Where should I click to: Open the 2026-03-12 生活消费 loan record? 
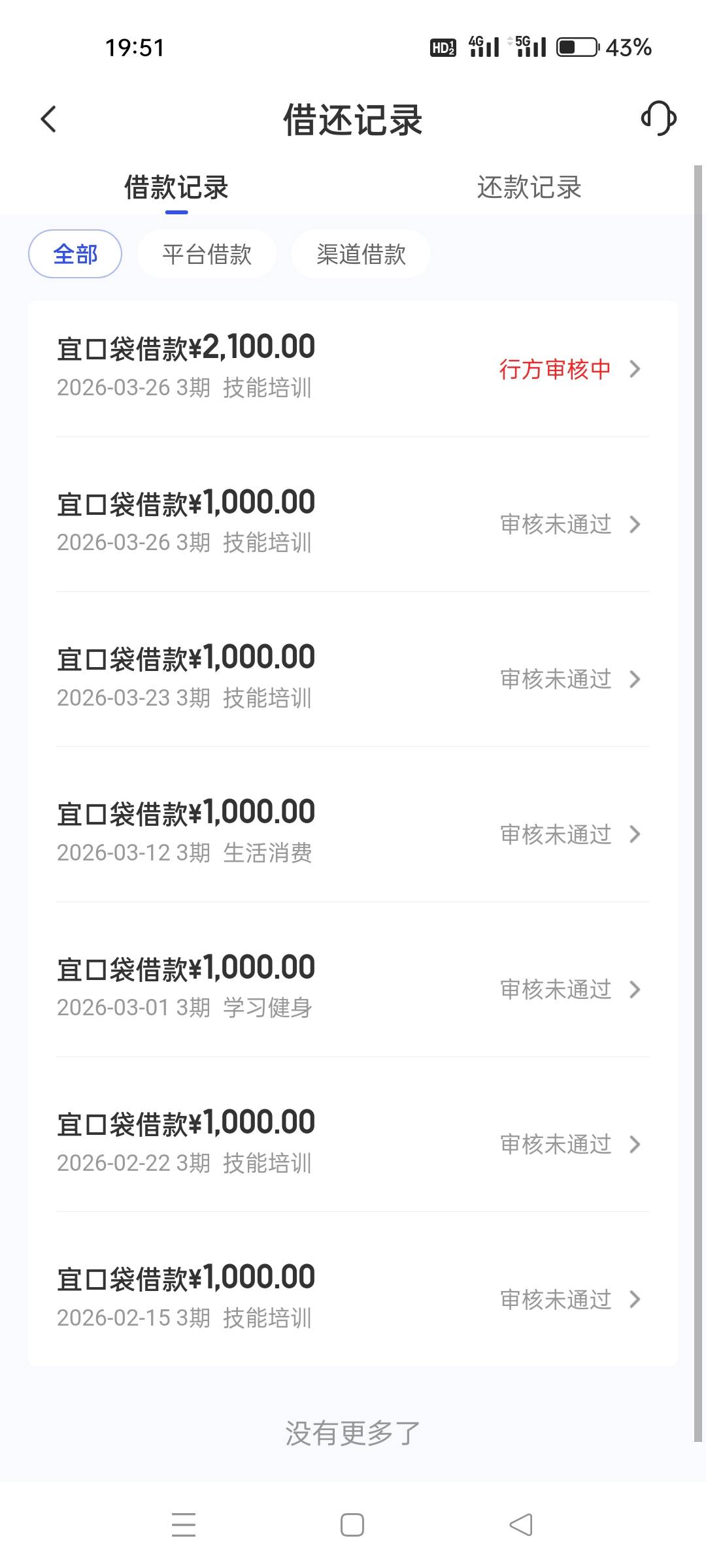click(x=353, y=833)
